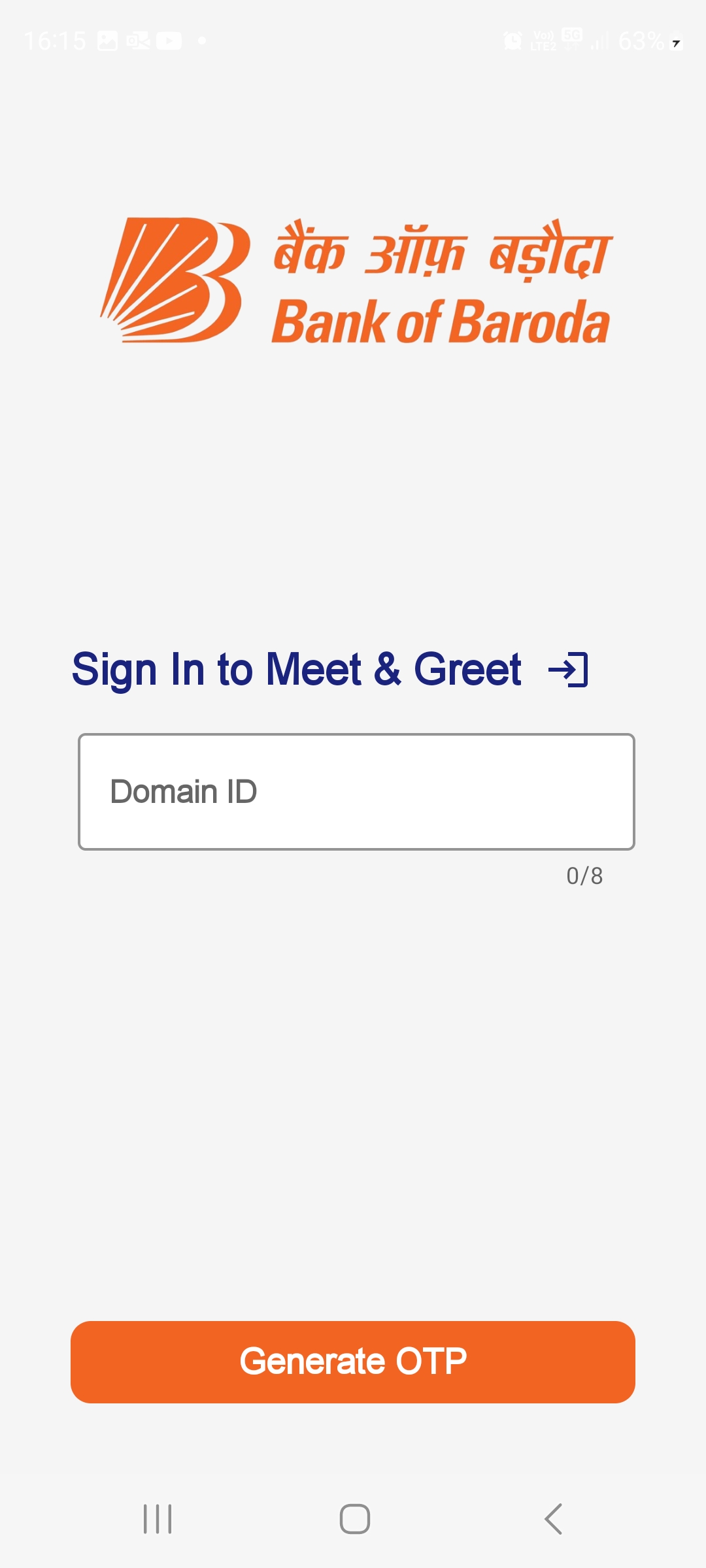The width and height of the screenshot is (706, 1568).
Task: Go back using the system back button
Action: coord(553,1518)
